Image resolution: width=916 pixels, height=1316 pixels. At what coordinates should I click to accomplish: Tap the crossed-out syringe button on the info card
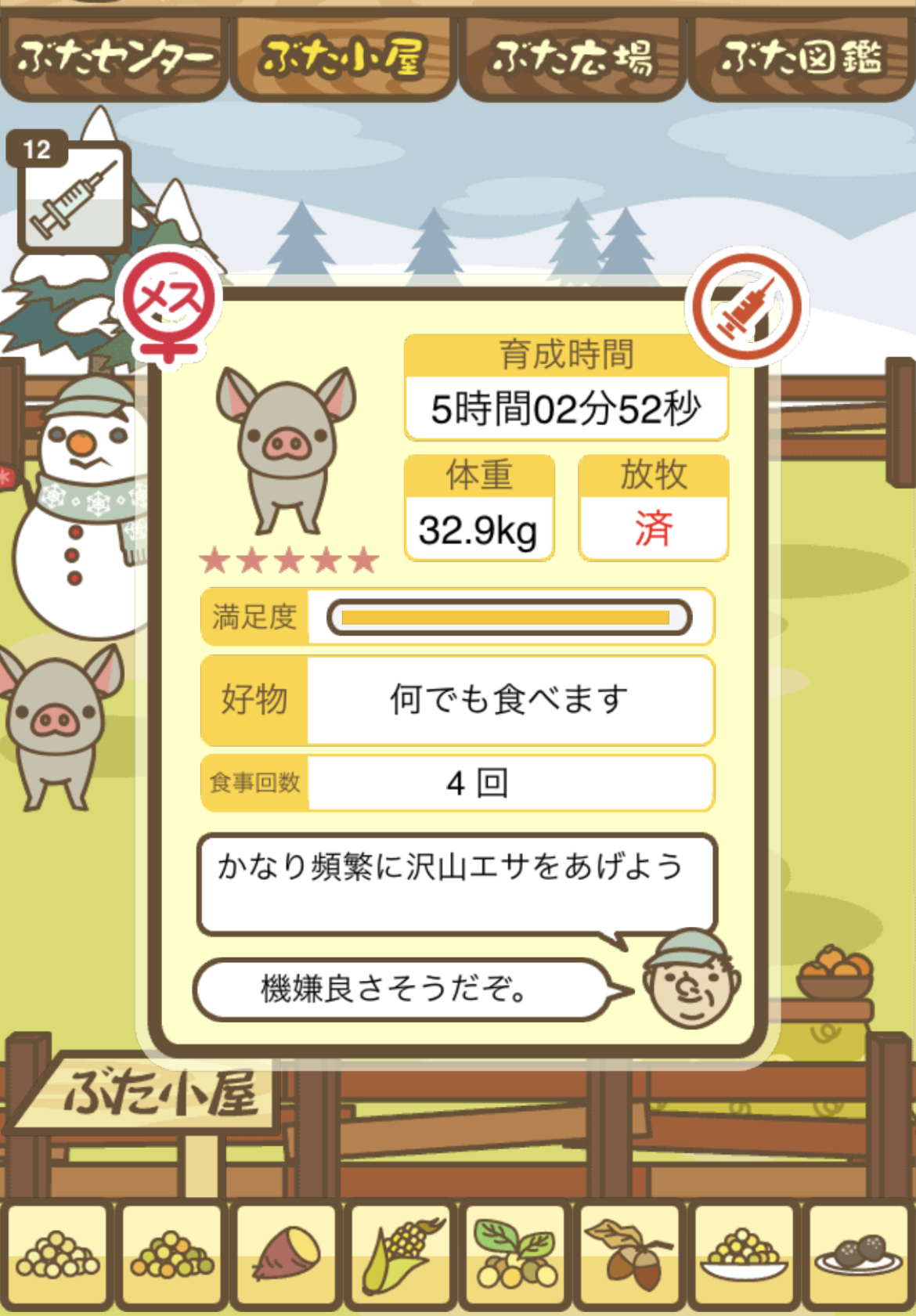pyautogui.click(x=746, y=307)
